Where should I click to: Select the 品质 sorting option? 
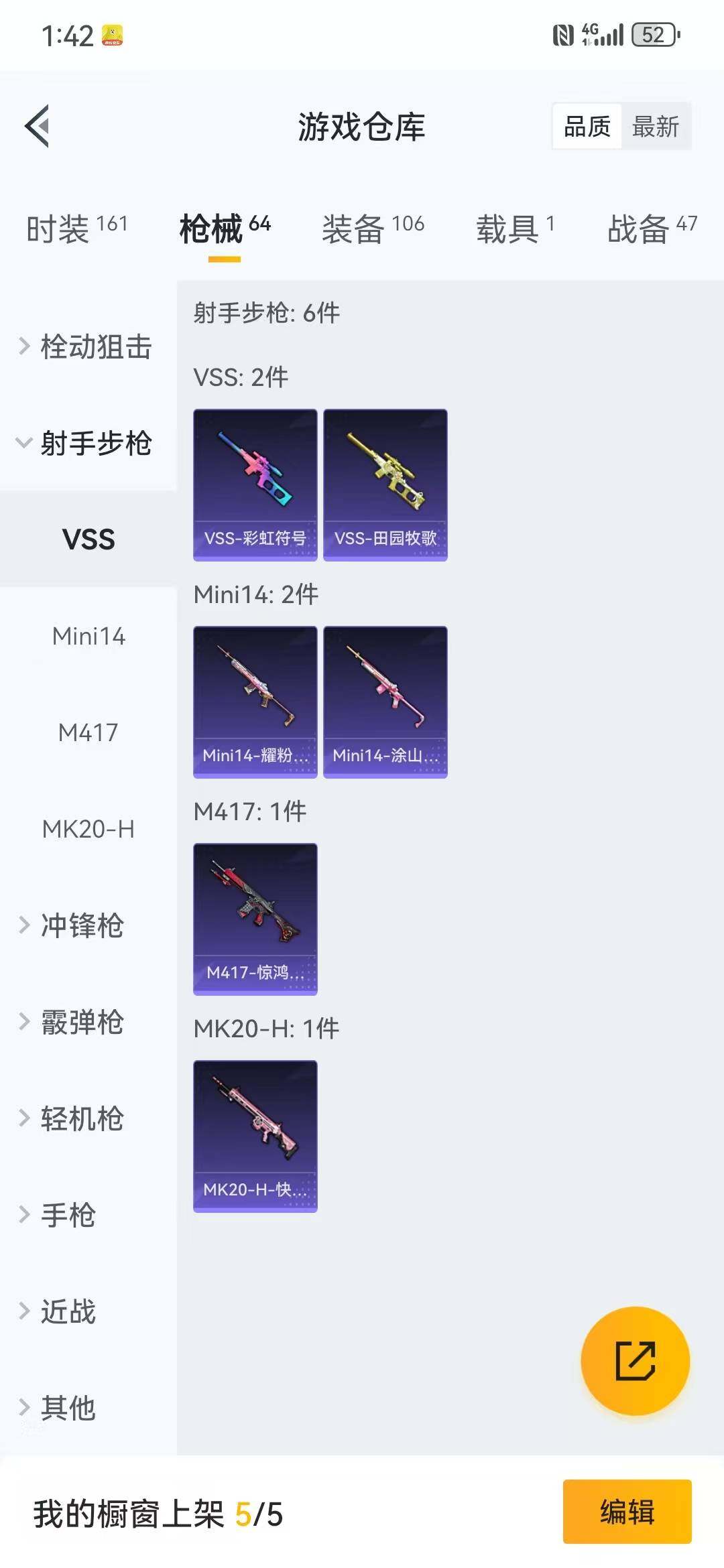tap(587, 126)
